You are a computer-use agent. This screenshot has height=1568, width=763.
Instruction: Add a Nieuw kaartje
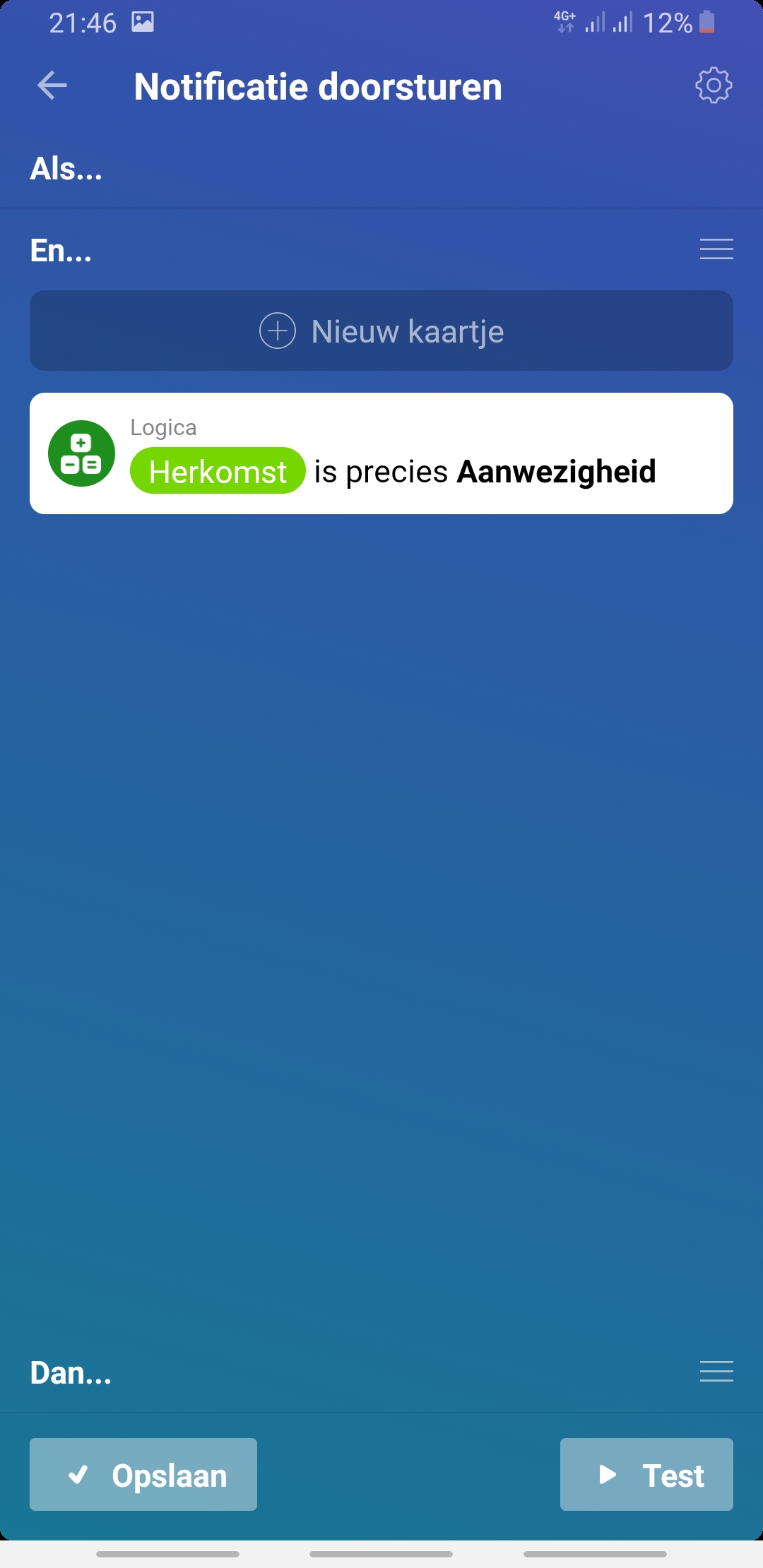click(x=381, y=331)
